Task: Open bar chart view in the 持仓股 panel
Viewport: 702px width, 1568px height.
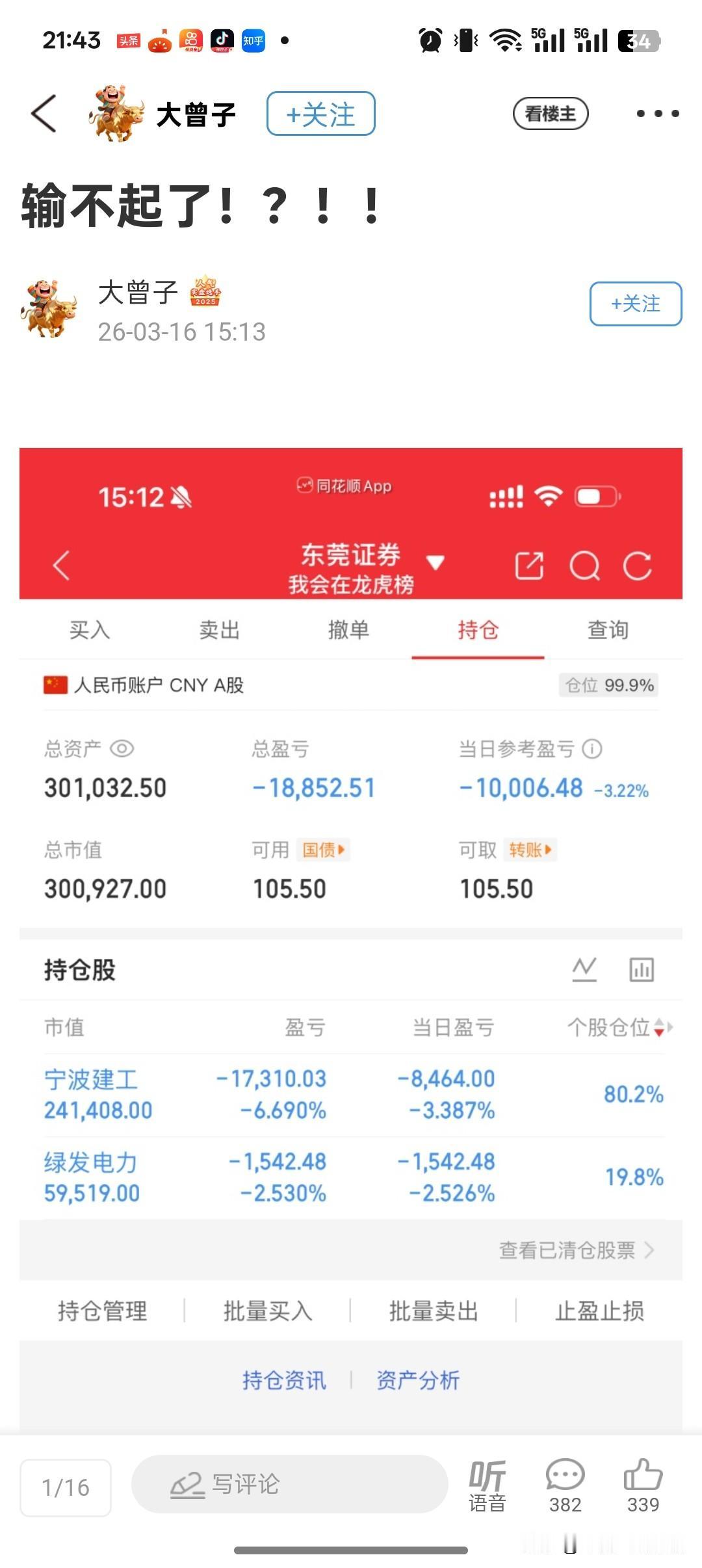Action: pyautogui.click(x=642, y=968)
